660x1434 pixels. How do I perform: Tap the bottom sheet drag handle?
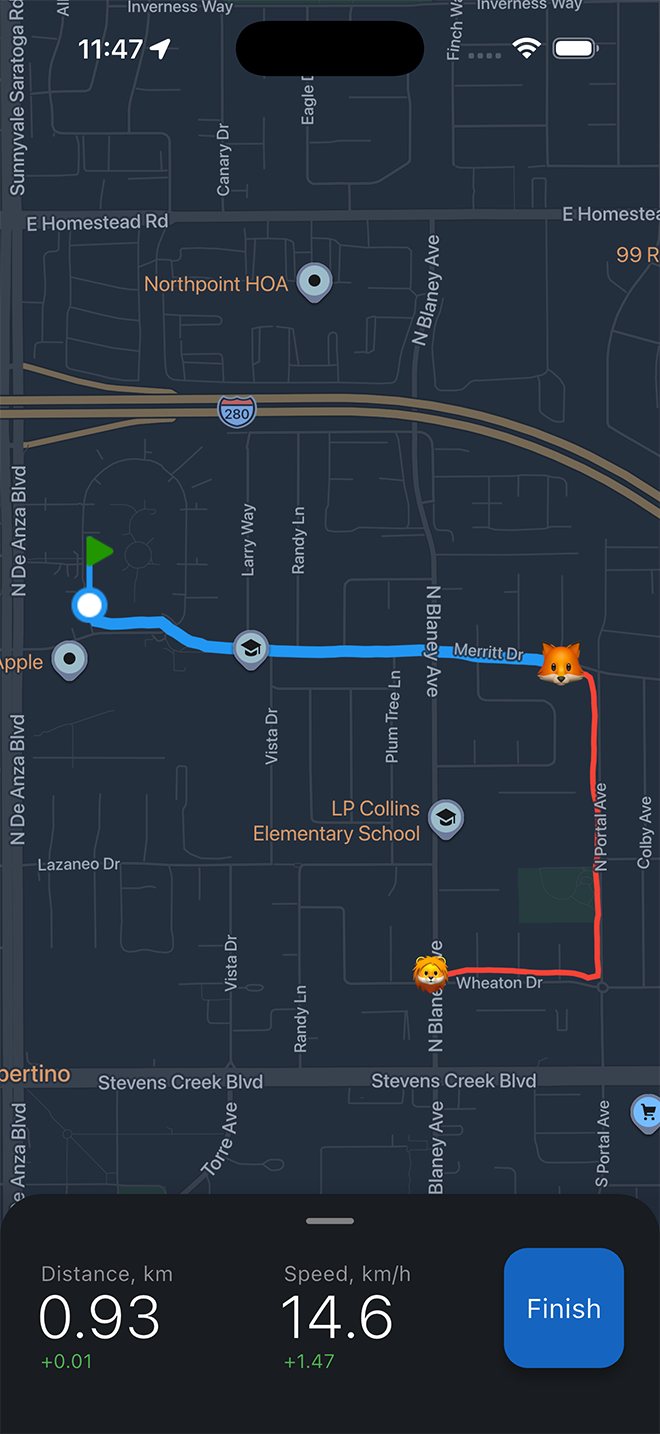click(330, 1221)
